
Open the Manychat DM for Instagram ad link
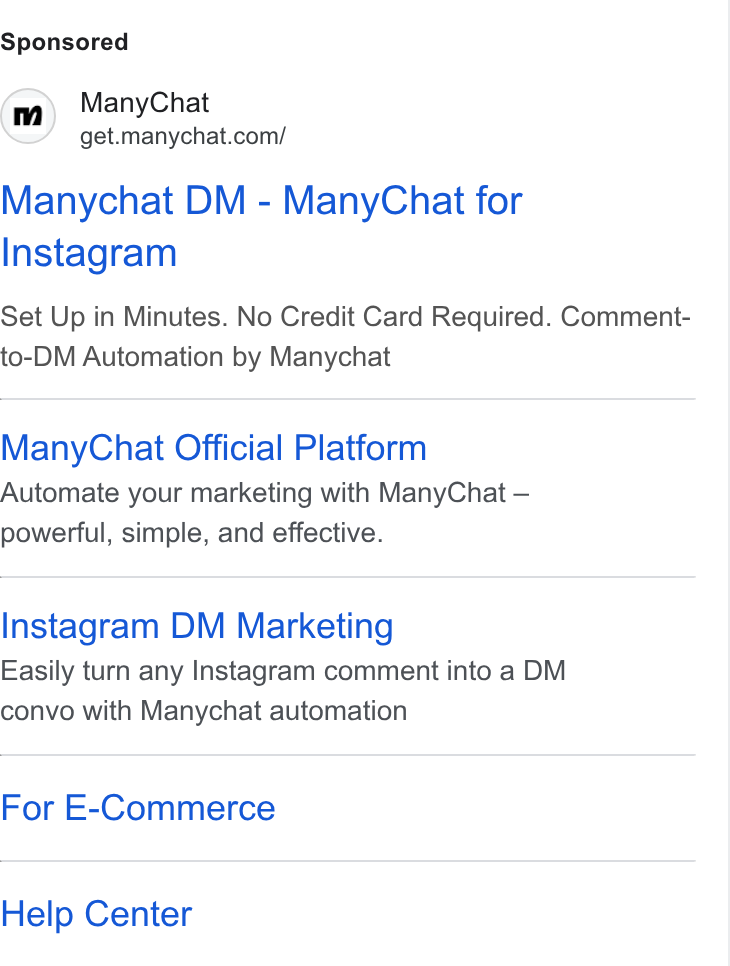pos(261,226)
